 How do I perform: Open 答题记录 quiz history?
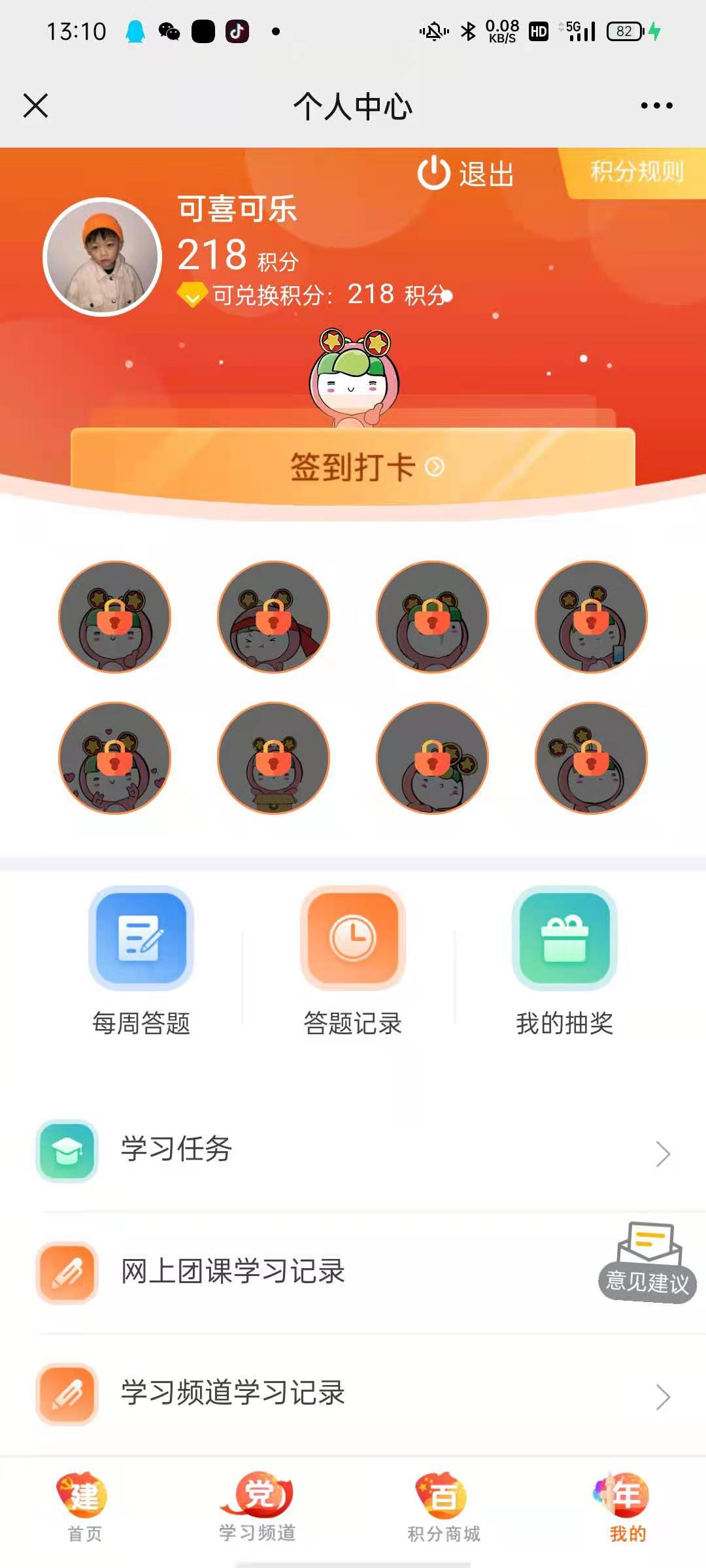353,960
